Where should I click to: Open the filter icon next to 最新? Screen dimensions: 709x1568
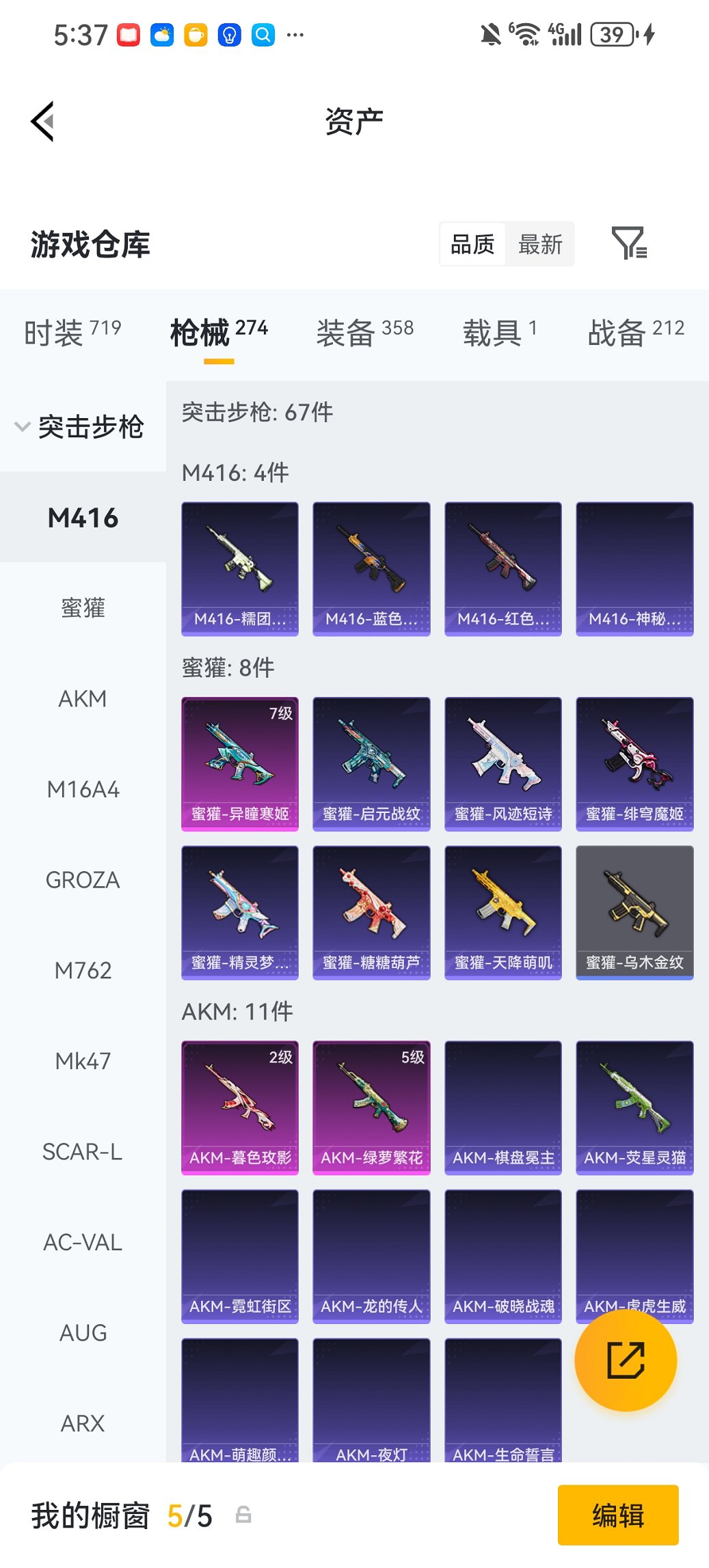[628, 243]
